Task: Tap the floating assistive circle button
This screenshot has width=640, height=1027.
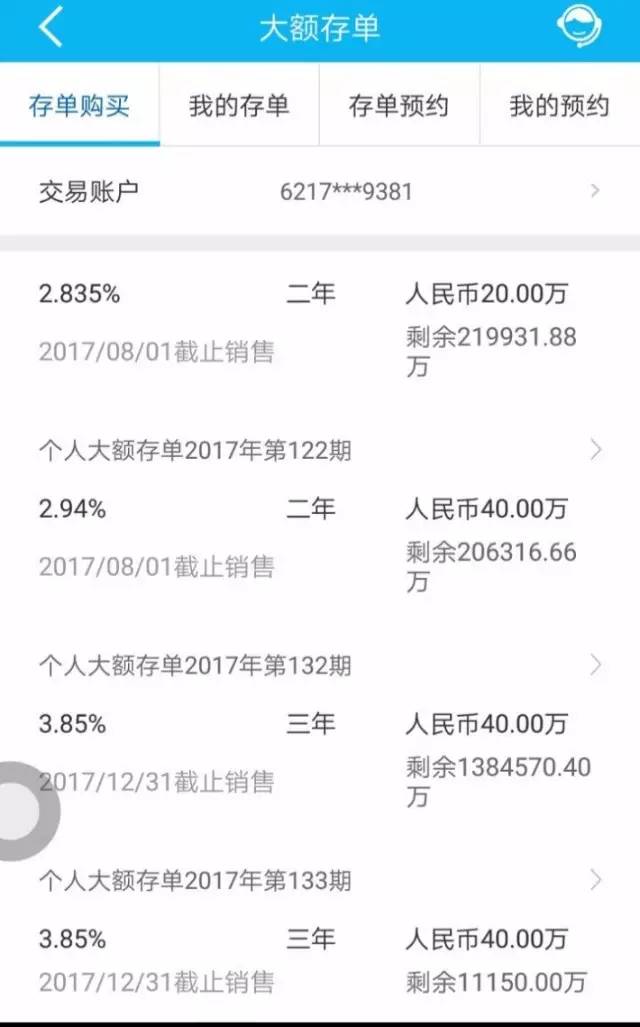Action: point(22,810)
